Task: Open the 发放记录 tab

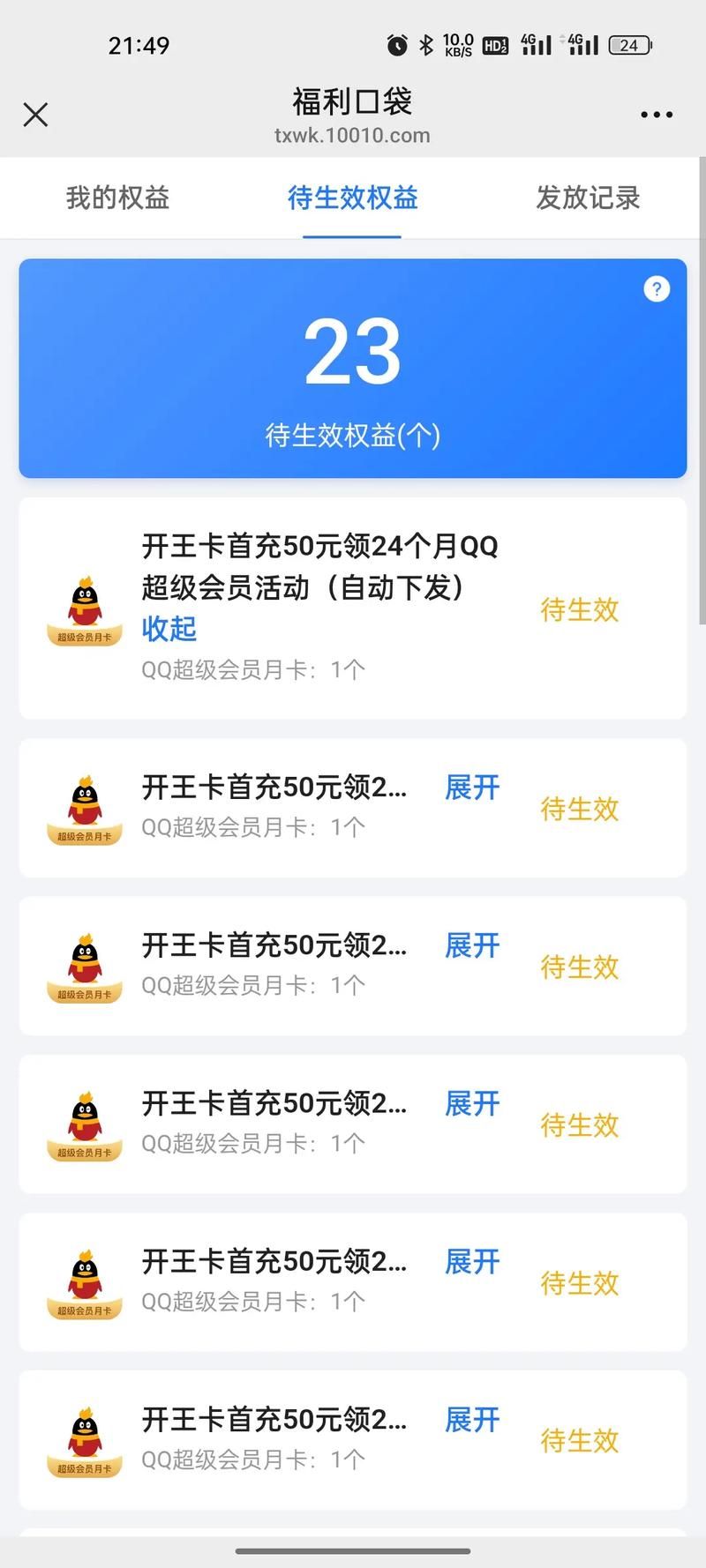Action: [x=588, y=198]
